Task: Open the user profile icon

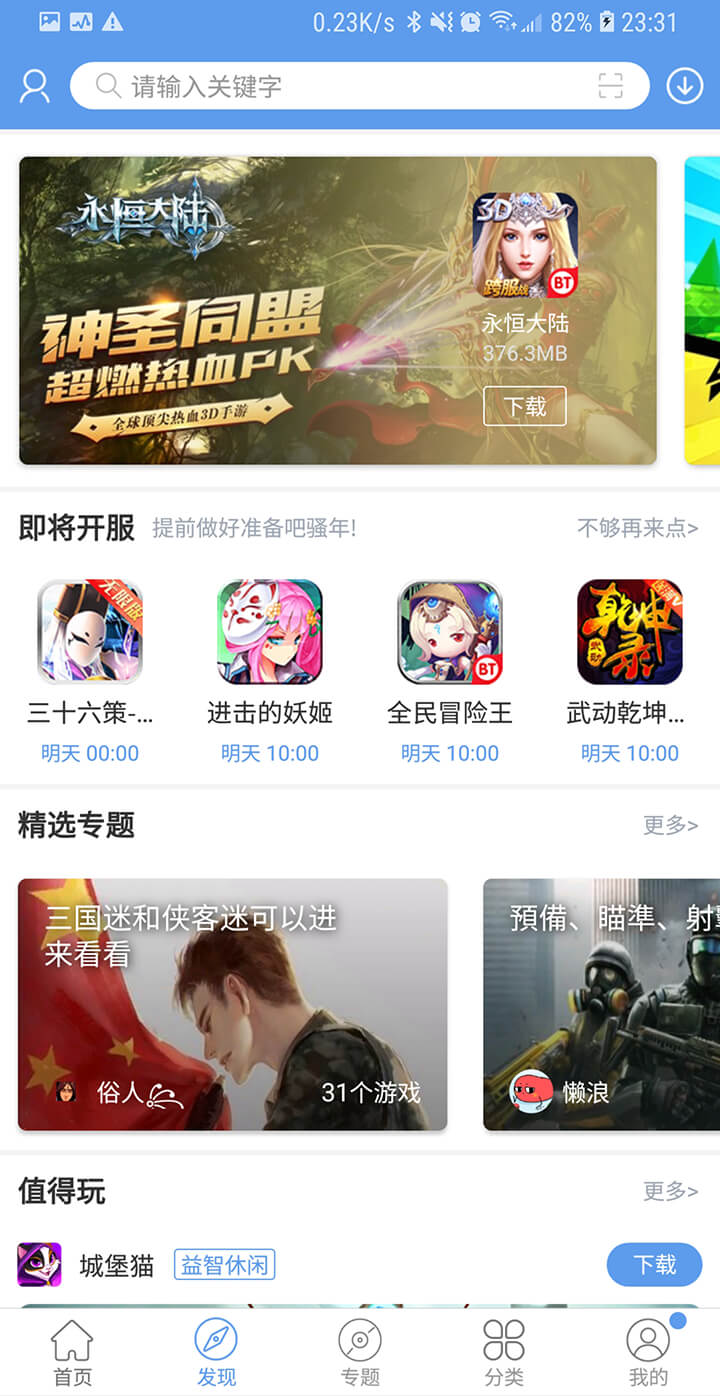Action: tap(35, 87)
